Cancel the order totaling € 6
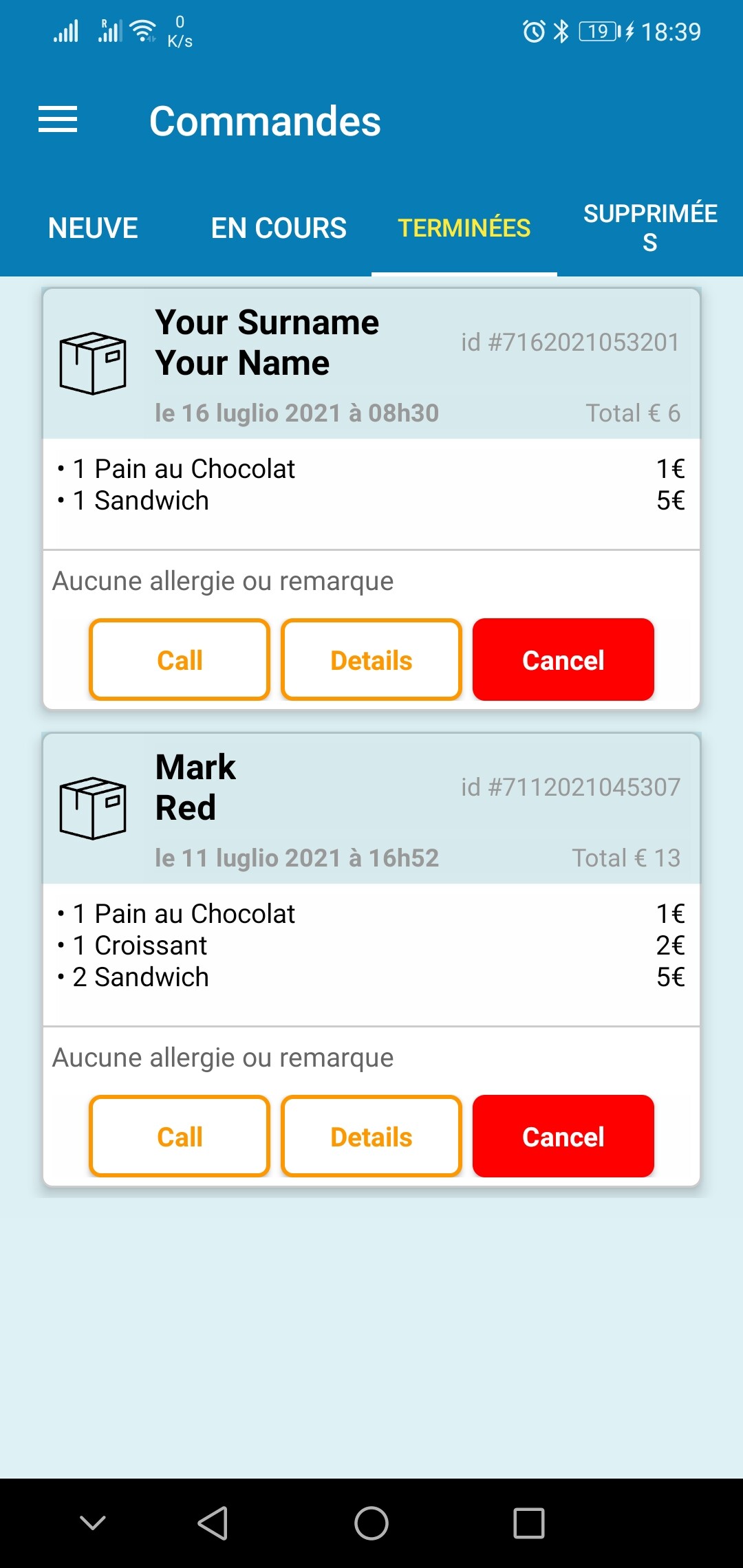The height and width of the screenshot is (1568, 743). click(x=563, y=660)
